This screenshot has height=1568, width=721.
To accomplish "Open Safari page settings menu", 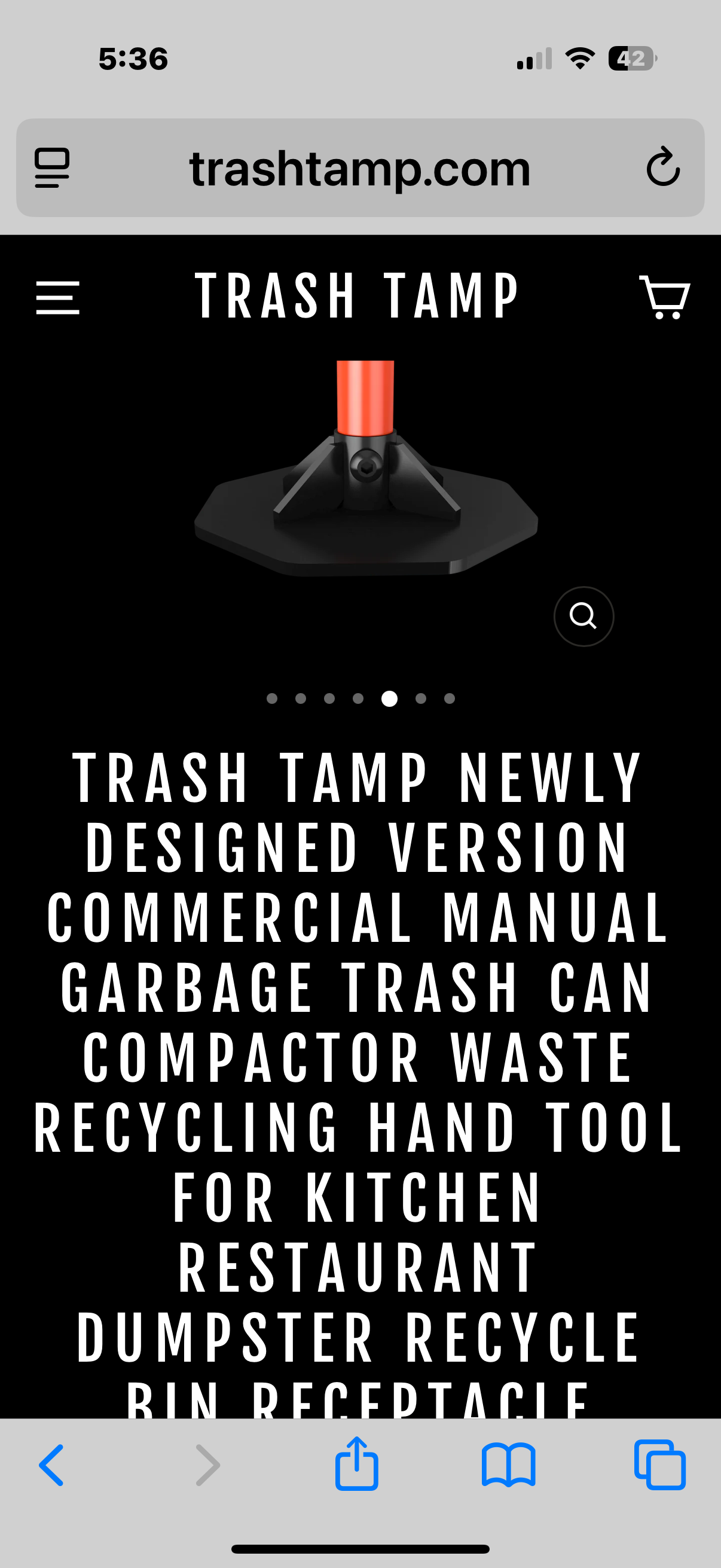I will (53, 168).
